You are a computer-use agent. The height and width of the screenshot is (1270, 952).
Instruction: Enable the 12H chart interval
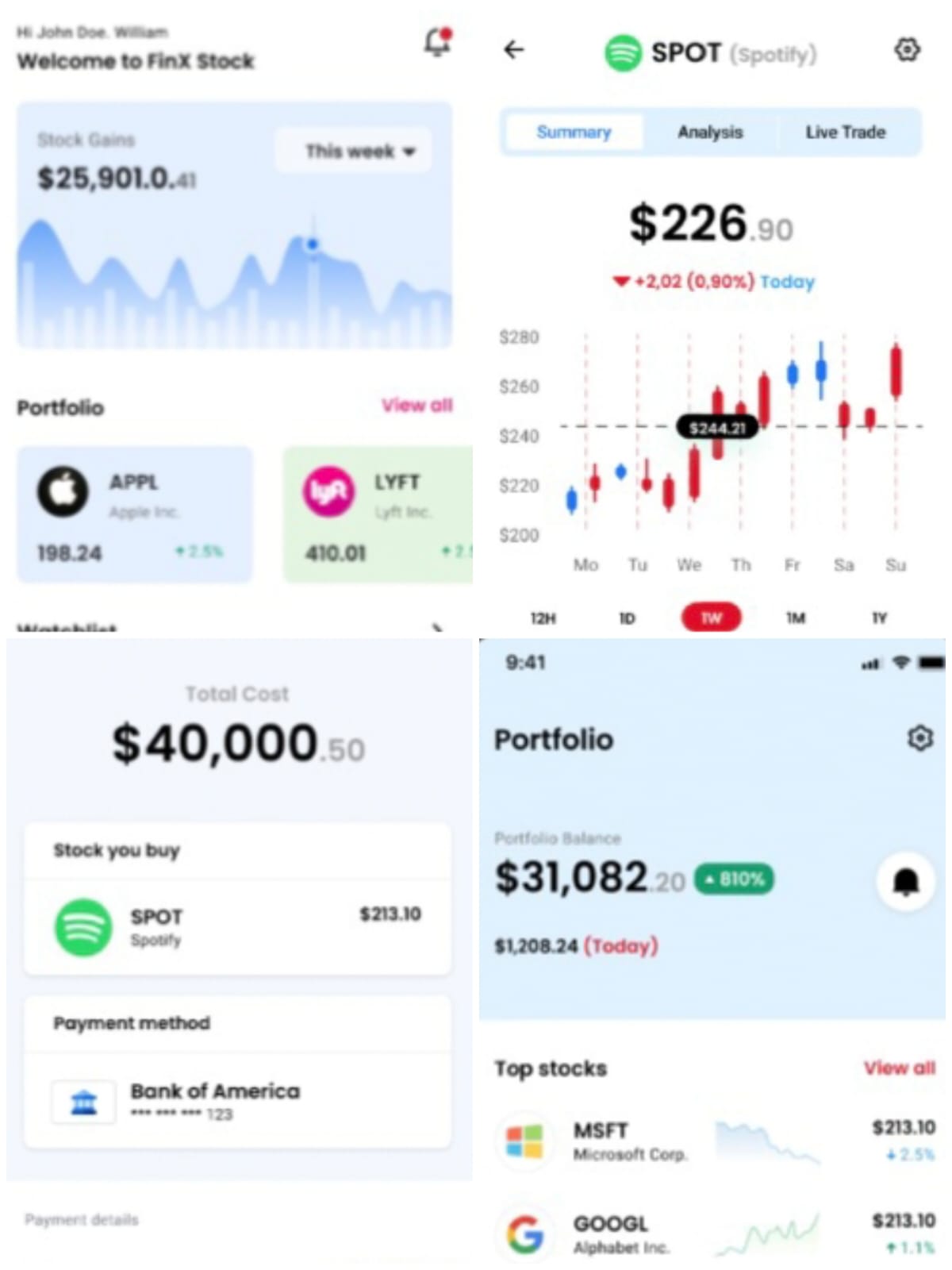(542, 618)
